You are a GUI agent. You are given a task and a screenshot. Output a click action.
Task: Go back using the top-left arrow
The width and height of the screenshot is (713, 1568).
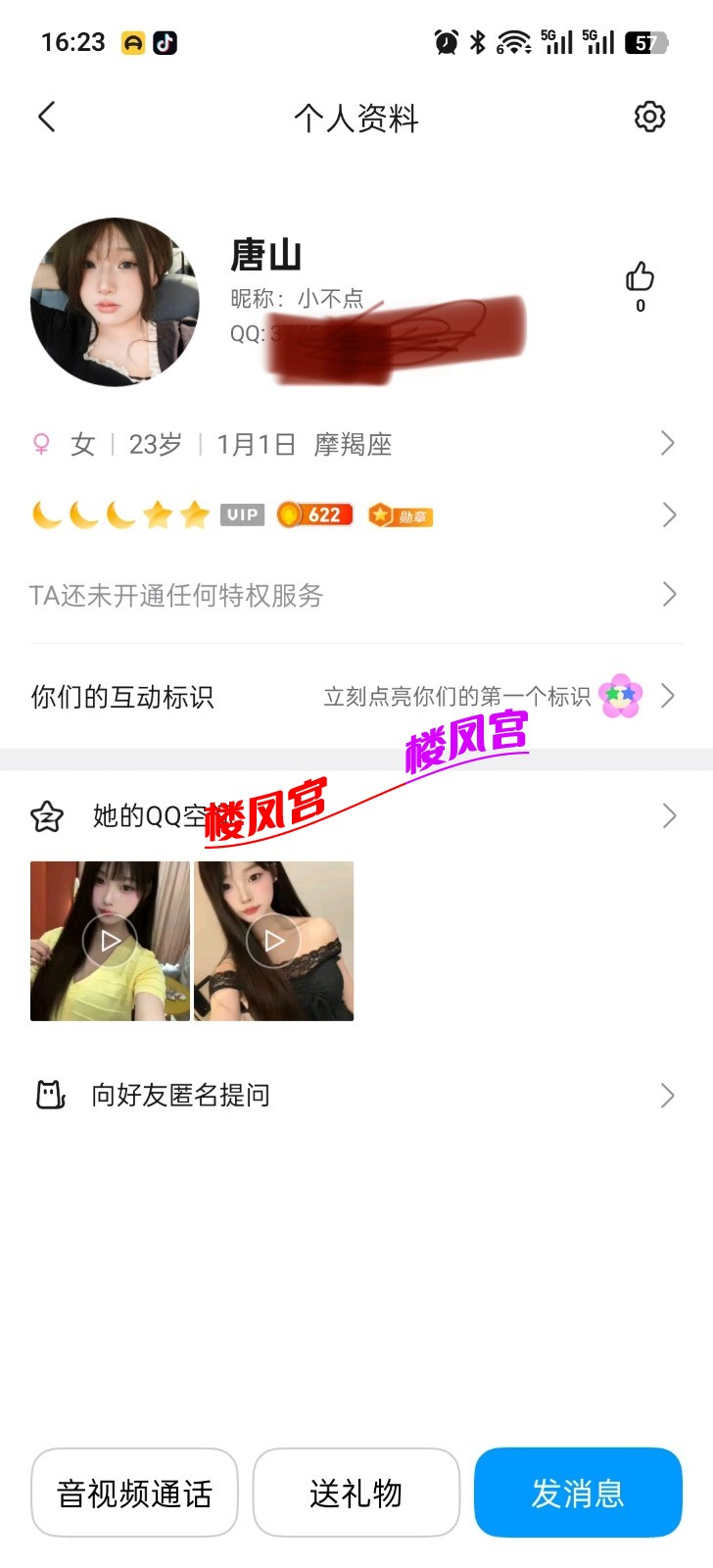[x=47, y=117]
